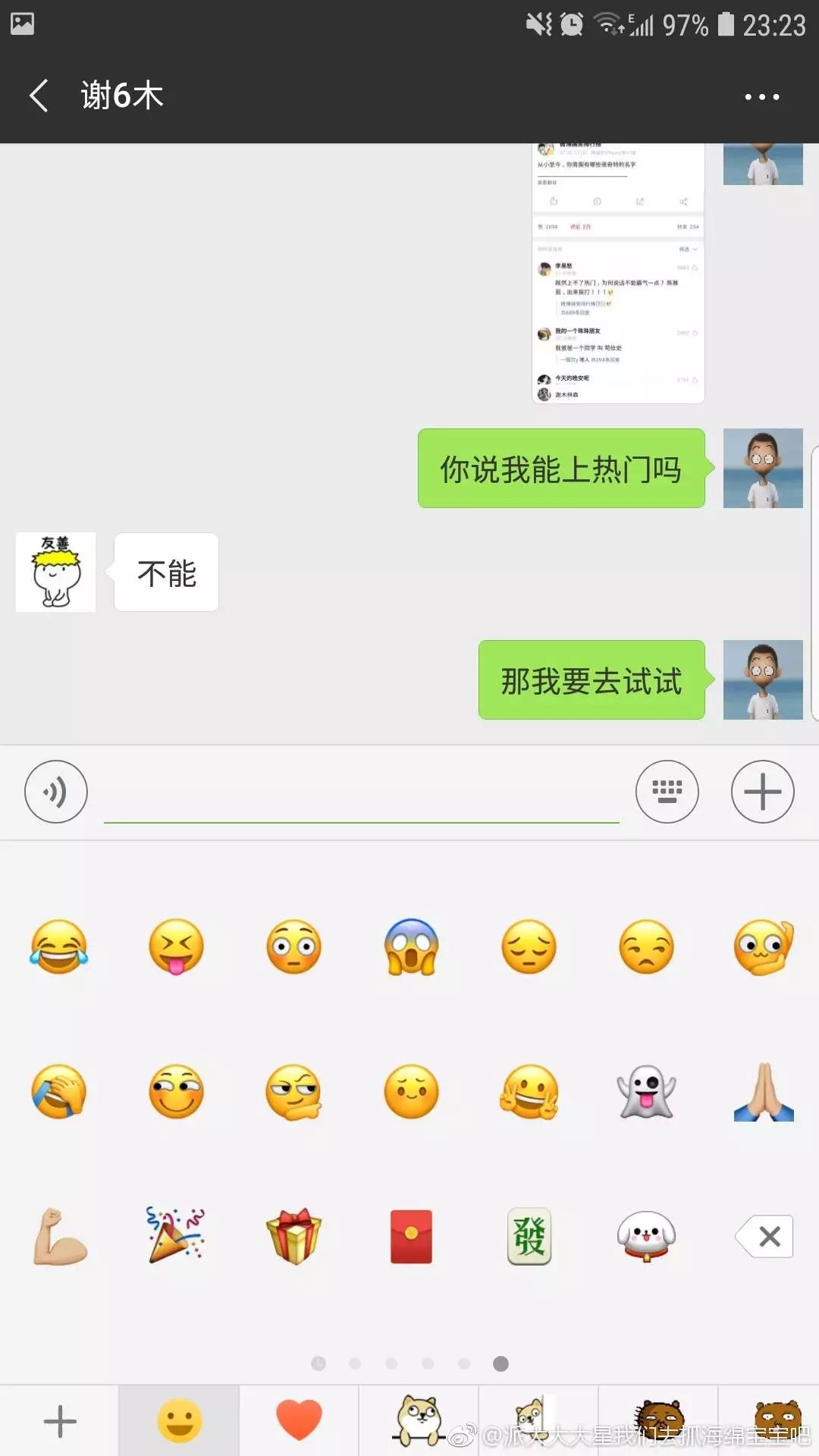Switch to voice message input
Screen dimensions: 819x1456
(x=56, y=792)
